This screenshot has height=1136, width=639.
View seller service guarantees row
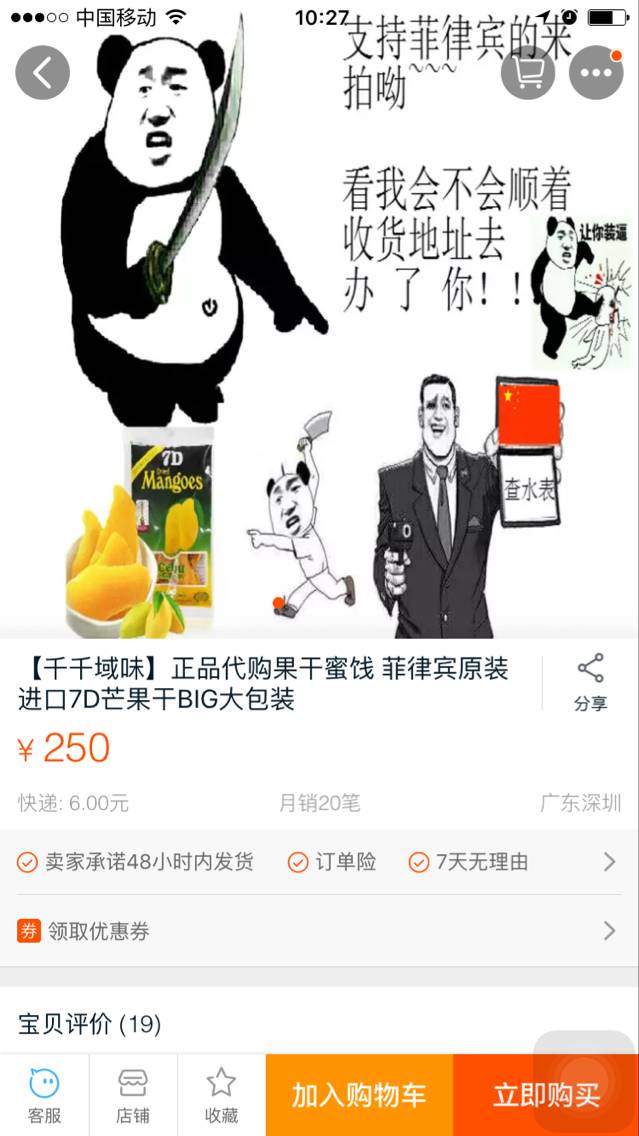(x=318, y=862)
